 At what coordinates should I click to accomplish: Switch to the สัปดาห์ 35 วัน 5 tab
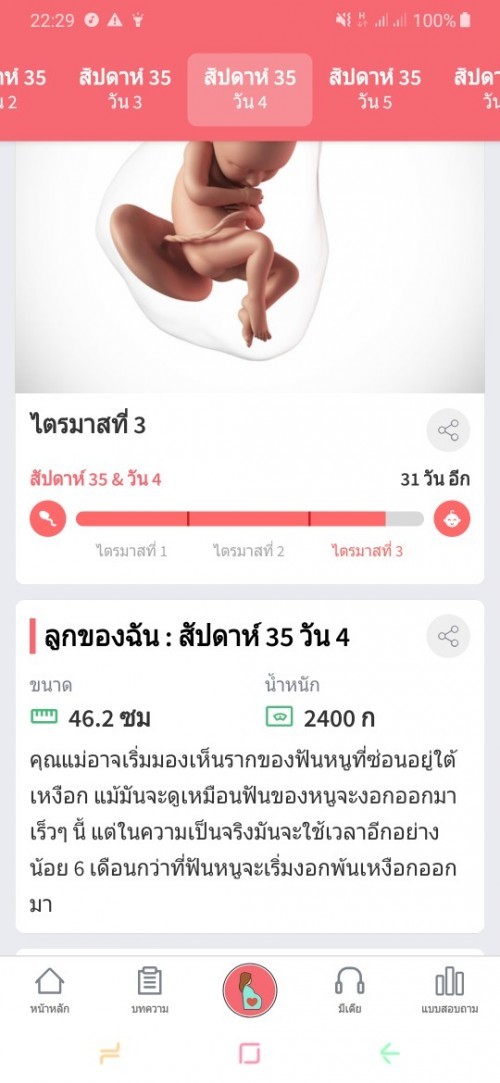[375, 89]
